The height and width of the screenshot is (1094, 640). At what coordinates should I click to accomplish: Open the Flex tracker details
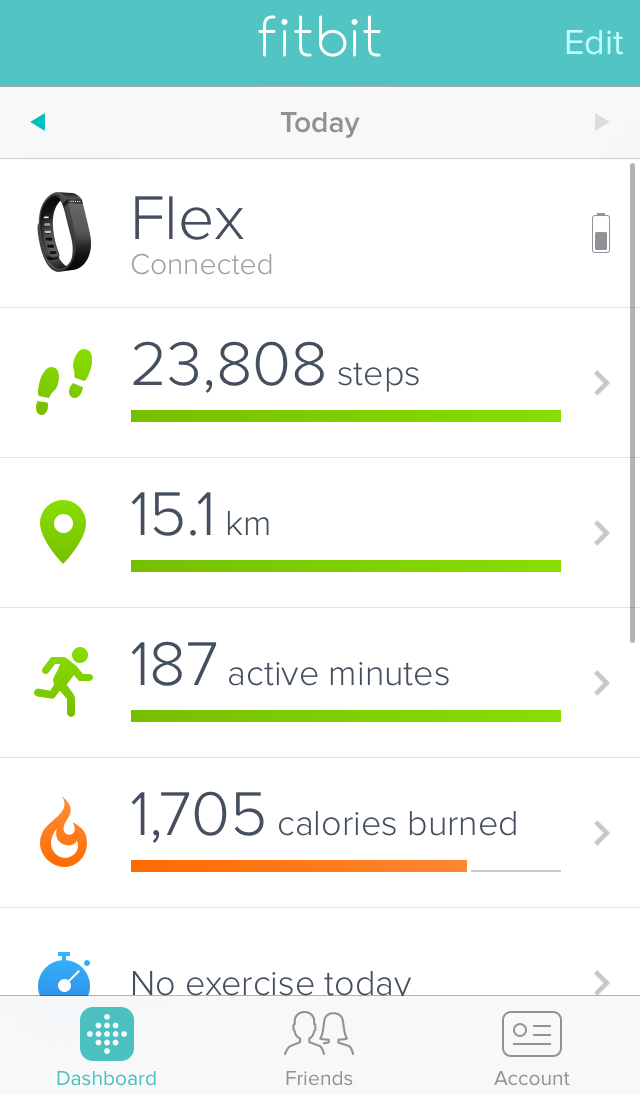coord(320,233)
